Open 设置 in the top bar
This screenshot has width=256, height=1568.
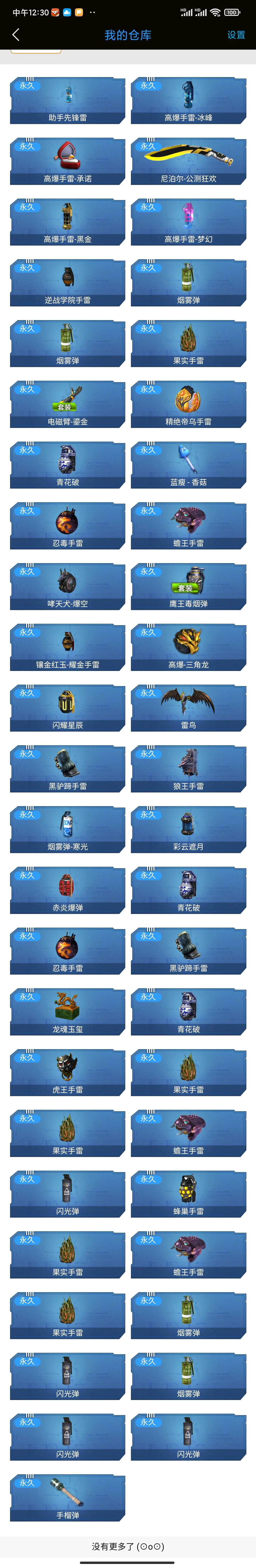click(236, 35)
